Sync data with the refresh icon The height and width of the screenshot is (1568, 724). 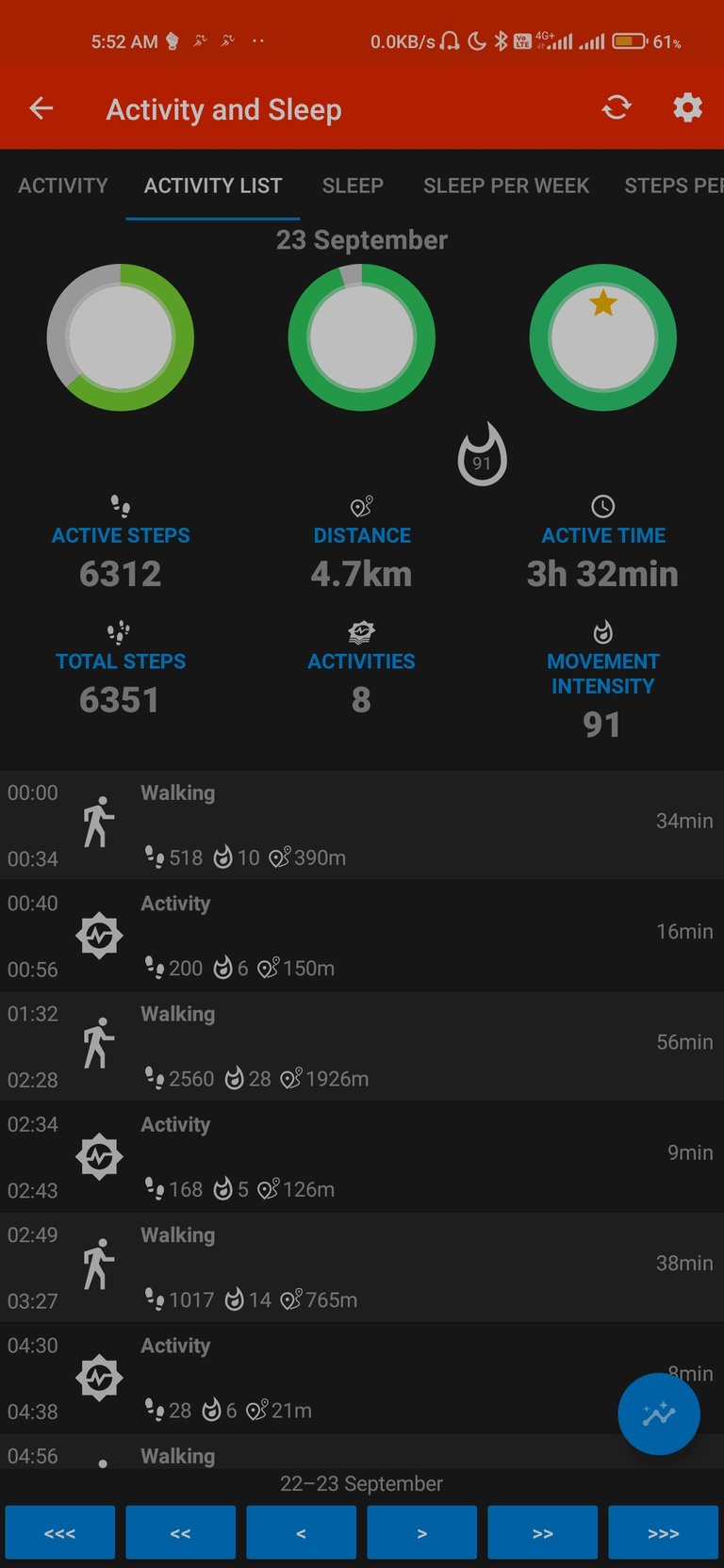coord(617,107)
